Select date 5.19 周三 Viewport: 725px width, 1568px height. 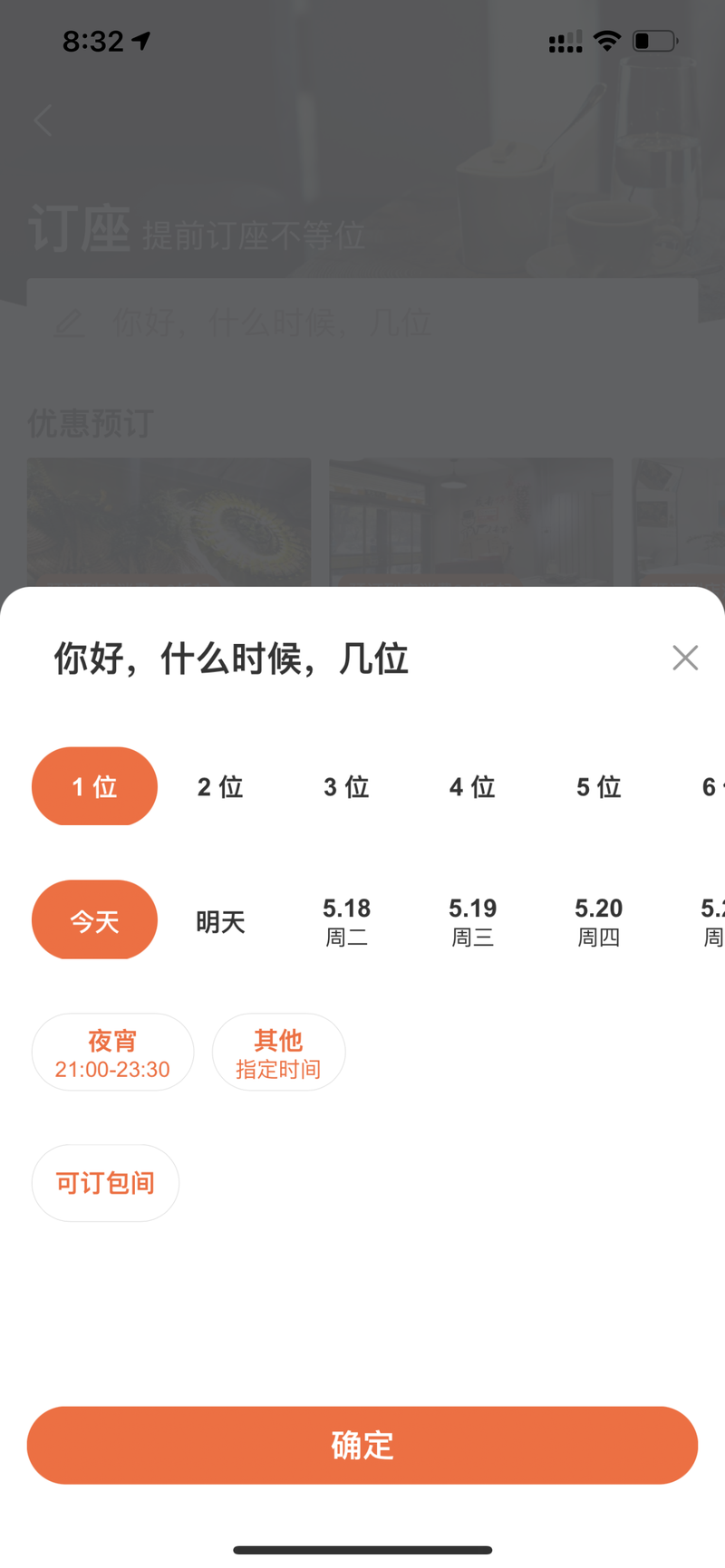472,921
